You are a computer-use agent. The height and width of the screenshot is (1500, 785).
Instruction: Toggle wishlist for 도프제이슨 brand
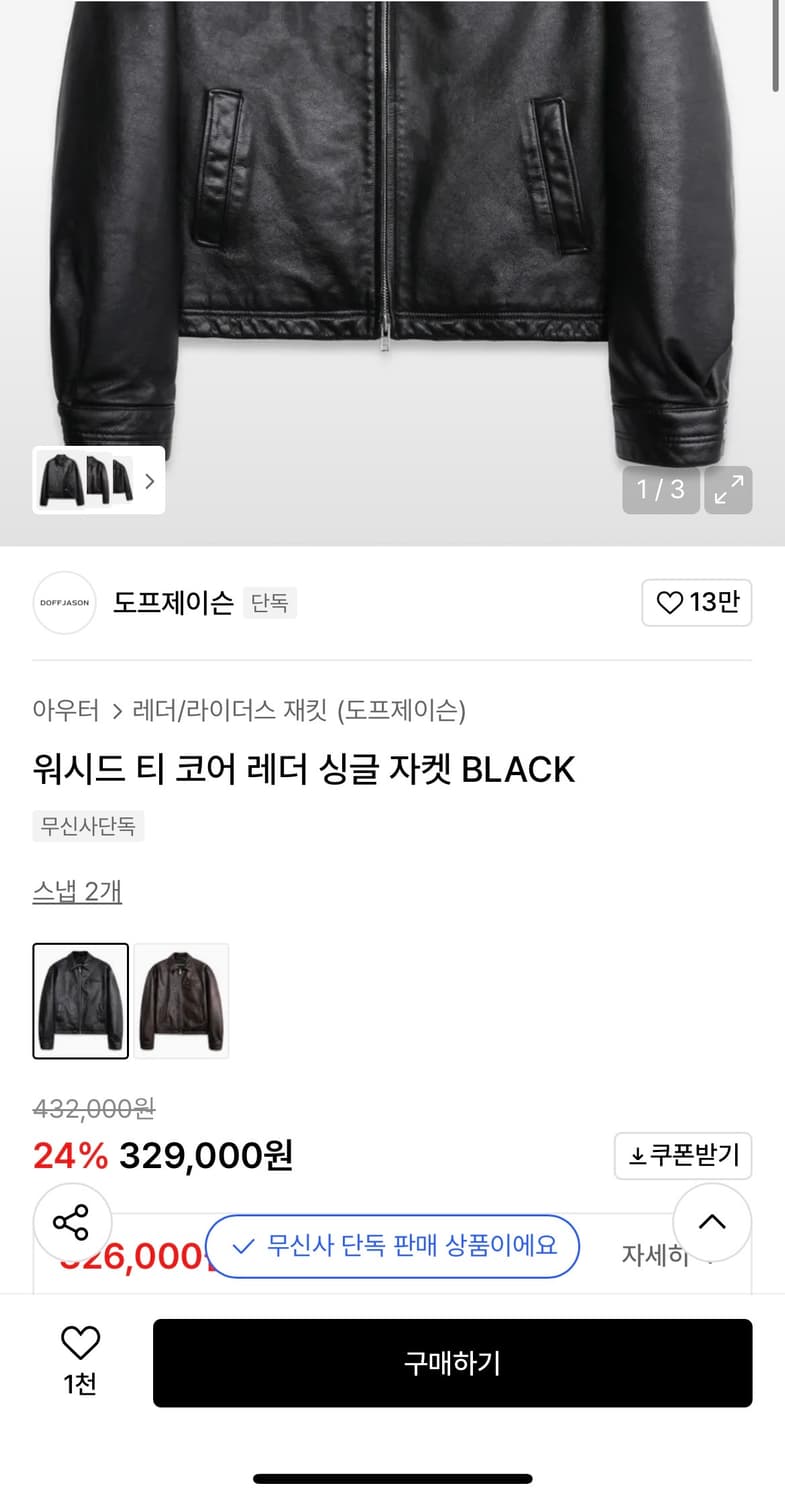pos(696,603)
